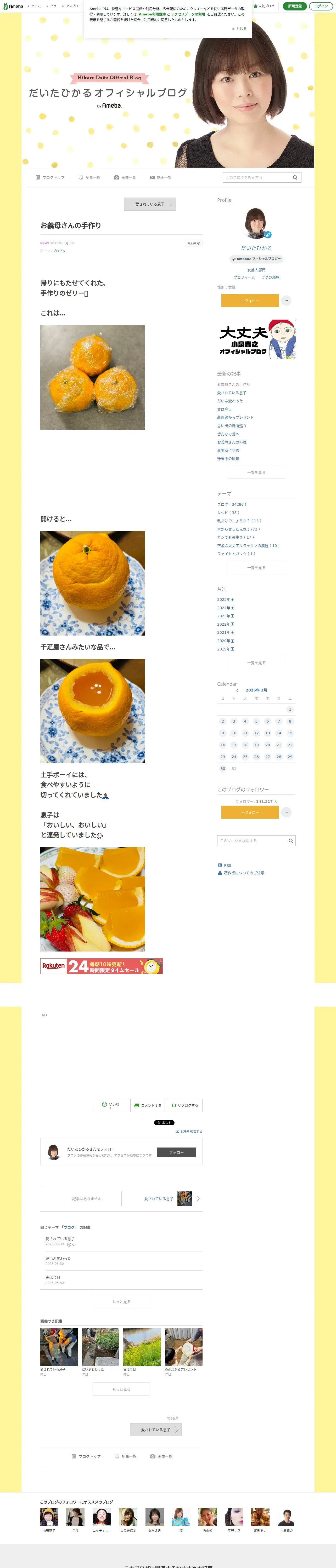Screen dimensions: 336x1568
Task: Open 小泉貴之 official blog banner
Action: [256, 340]
